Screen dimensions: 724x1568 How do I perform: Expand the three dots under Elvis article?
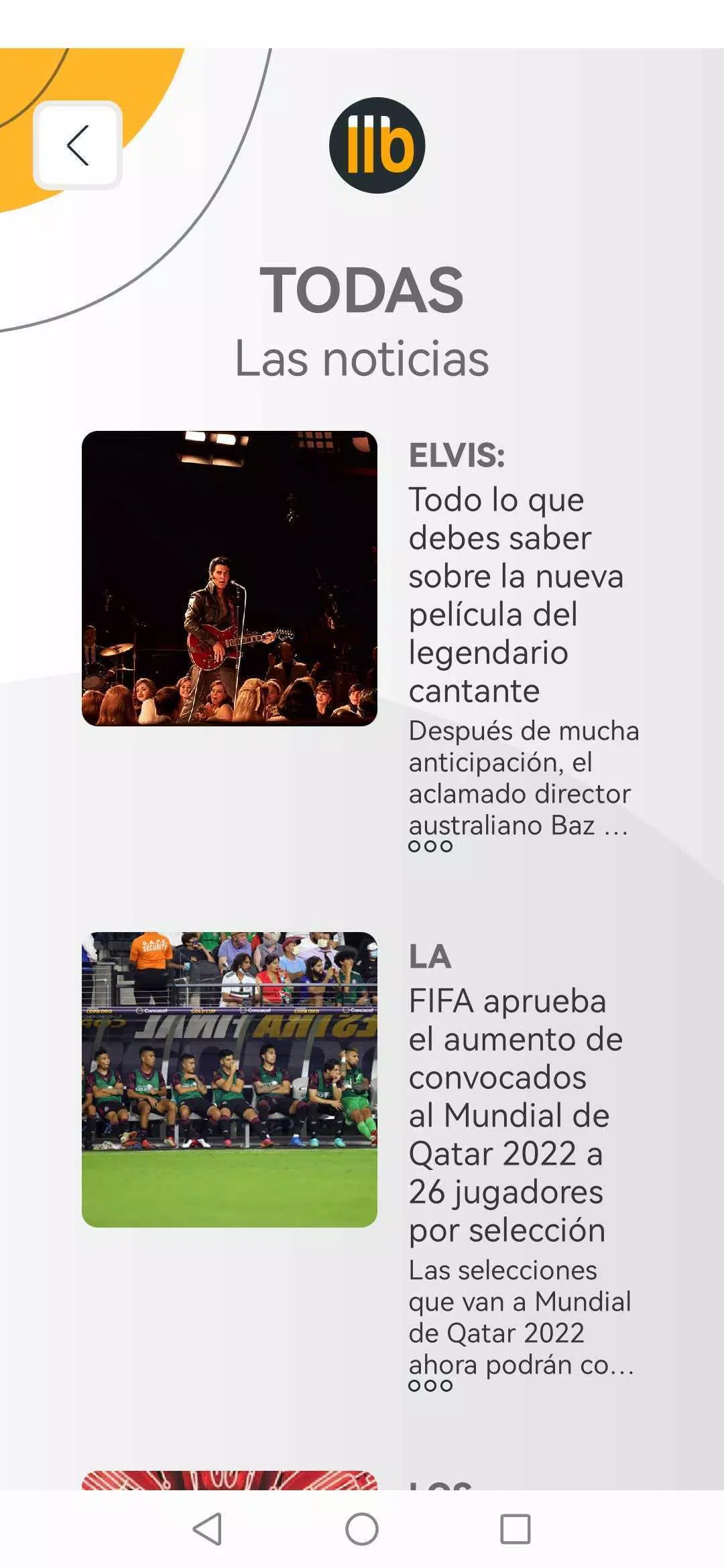pyautogui.click(x=430, y=846)
